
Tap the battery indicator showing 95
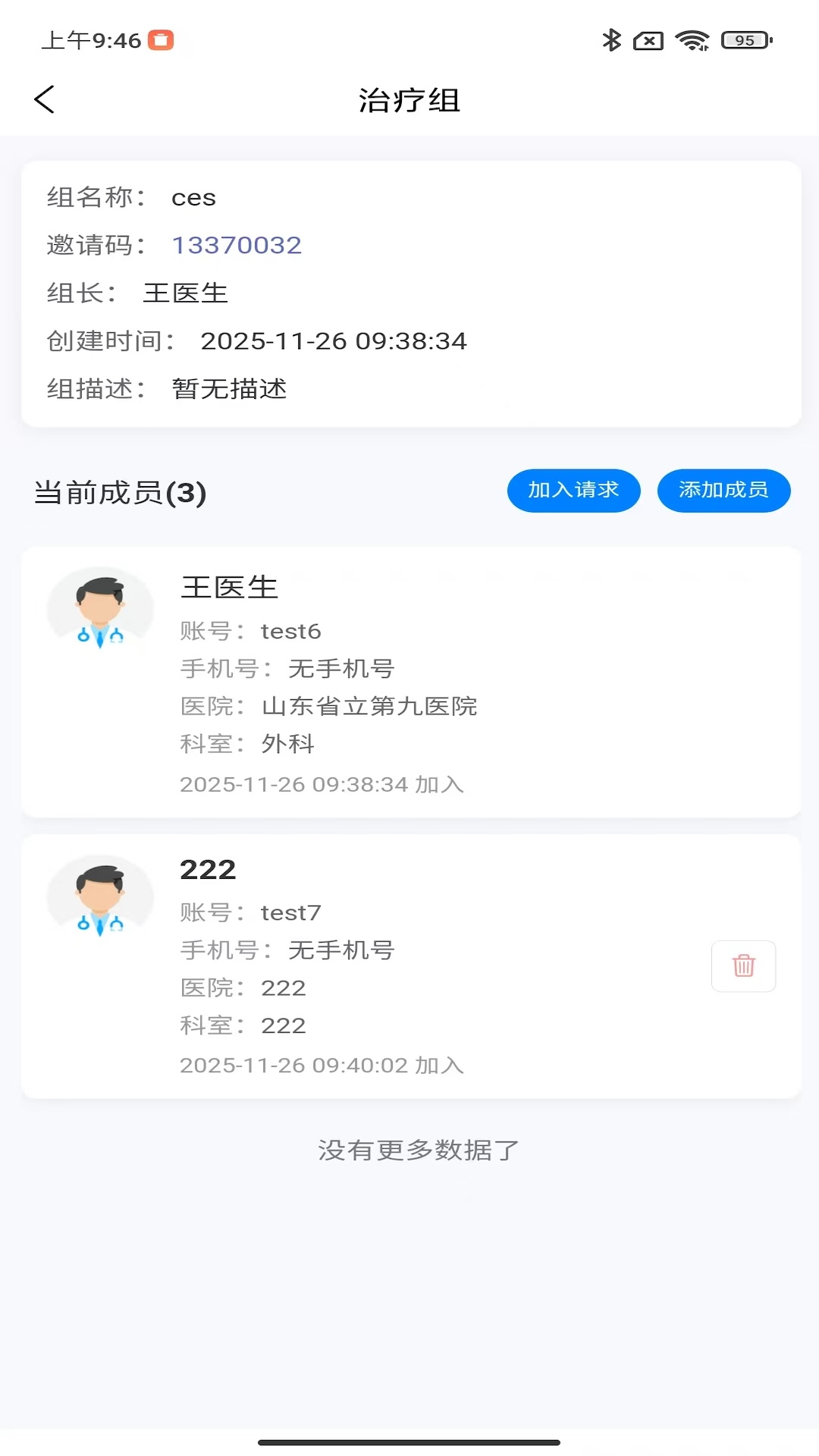coord(744,40)
